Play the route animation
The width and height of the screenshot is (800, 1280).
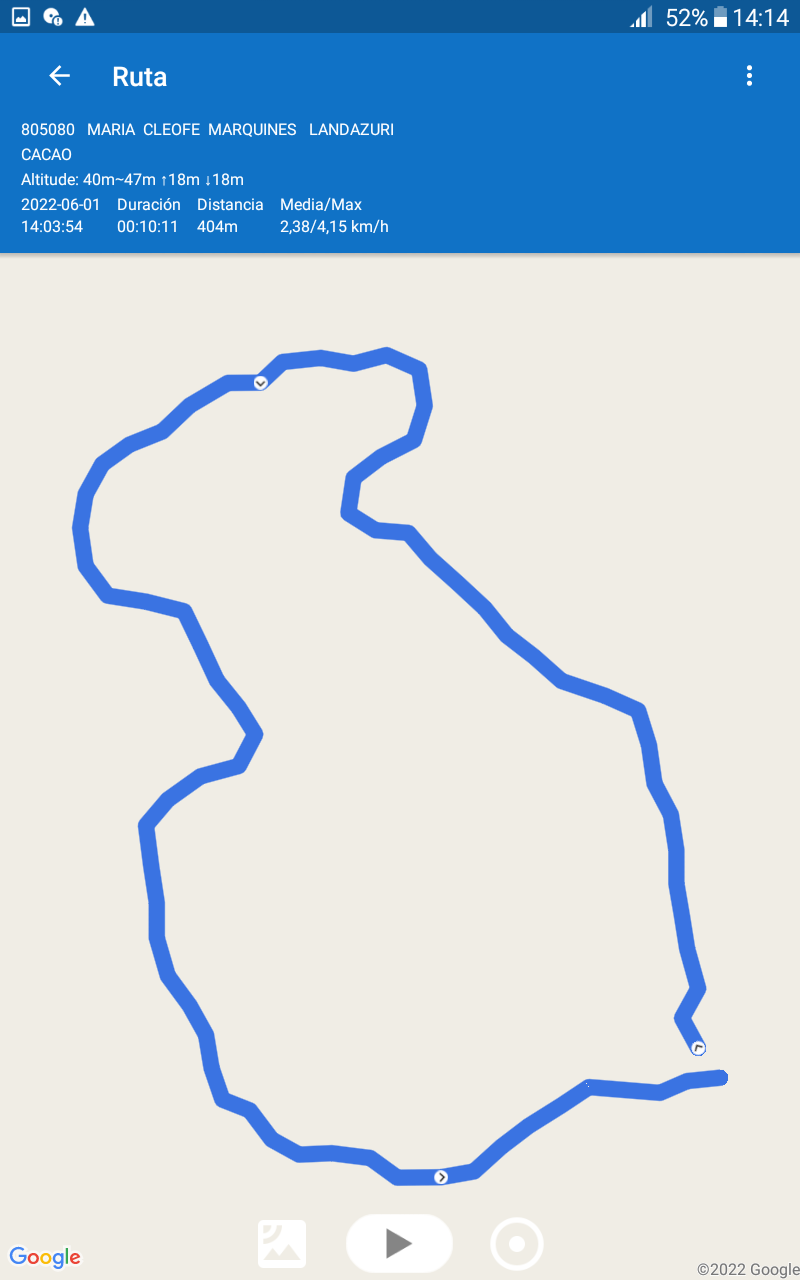click(x=399, y=1243)
